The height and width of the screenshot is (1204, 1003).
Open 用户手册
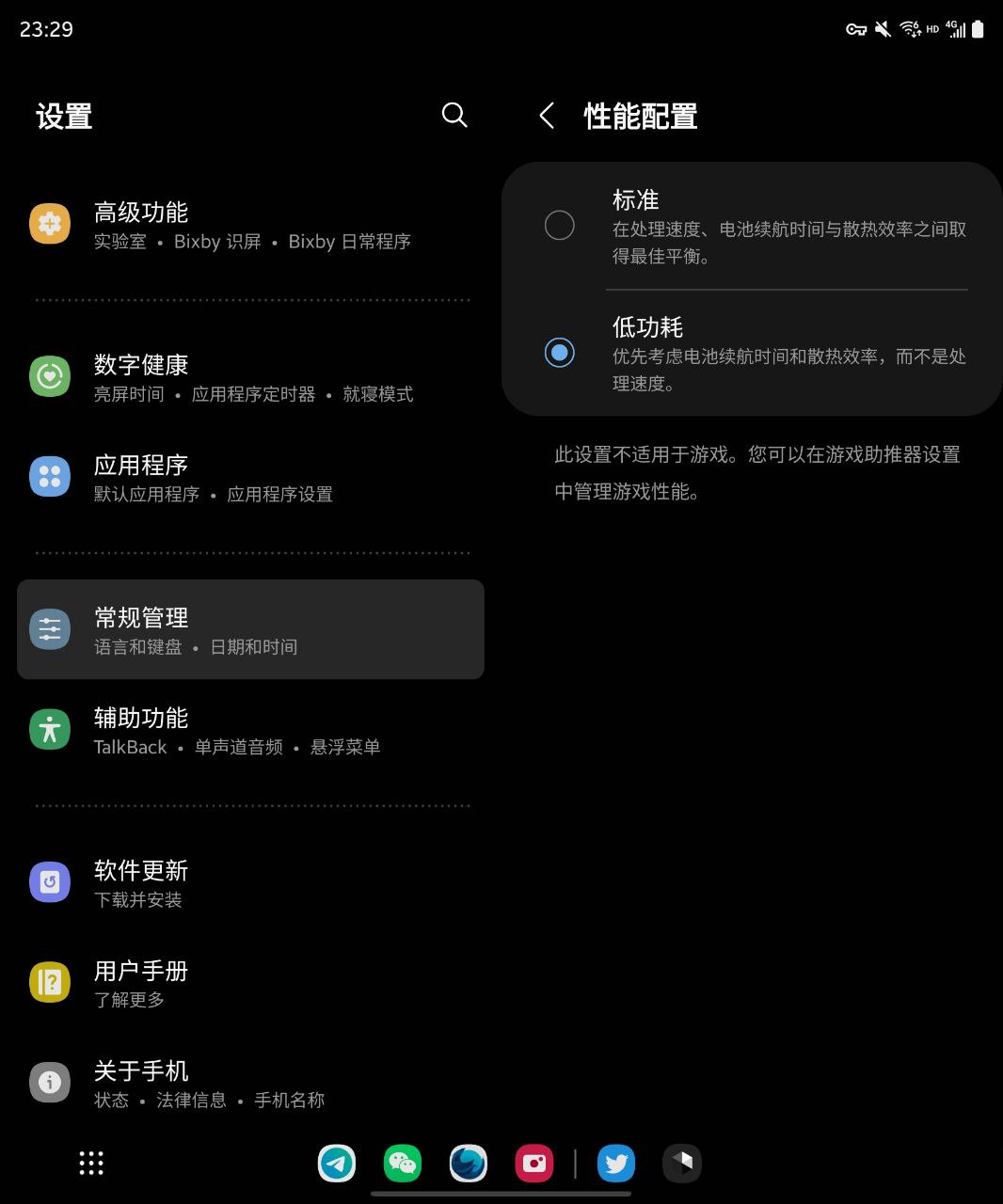click(250, 984)
